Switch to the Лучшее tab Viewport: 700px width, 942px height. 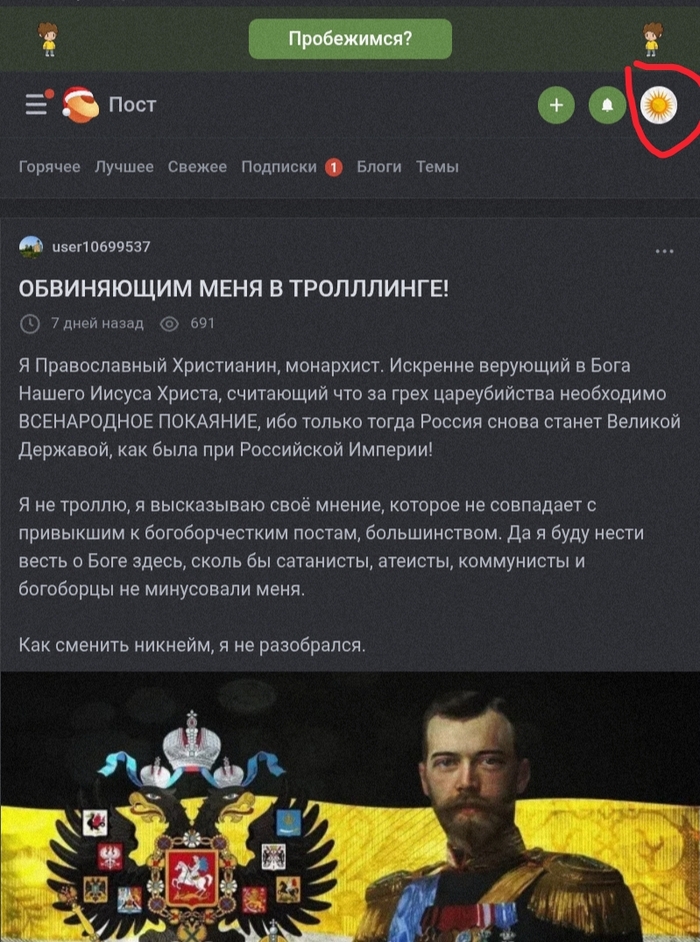pyautogui.click(x=124, y=167)
